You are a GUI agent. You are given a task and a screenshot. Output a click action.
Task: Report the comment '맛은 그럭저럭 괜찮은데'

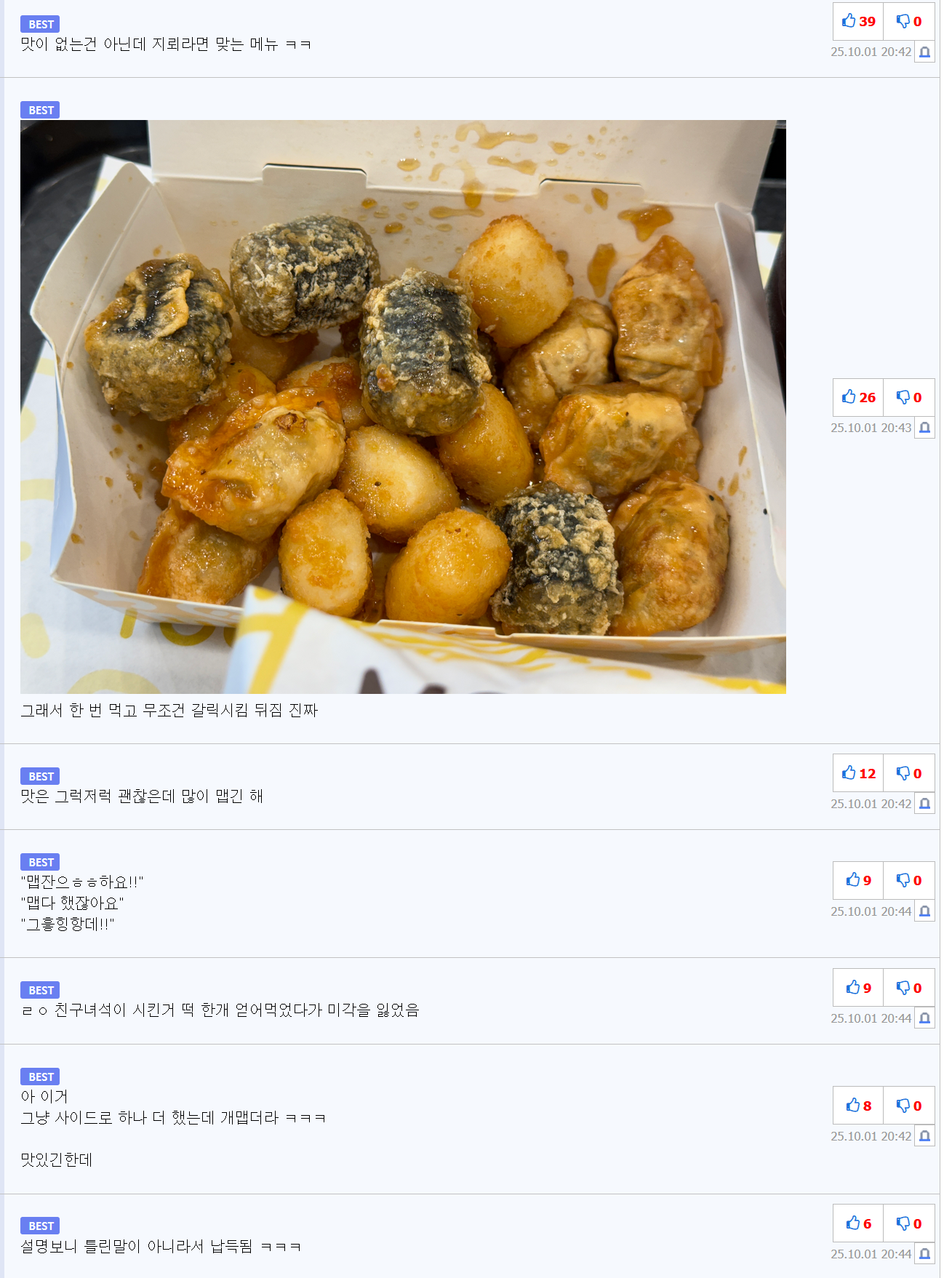click(x=924, y=804)
